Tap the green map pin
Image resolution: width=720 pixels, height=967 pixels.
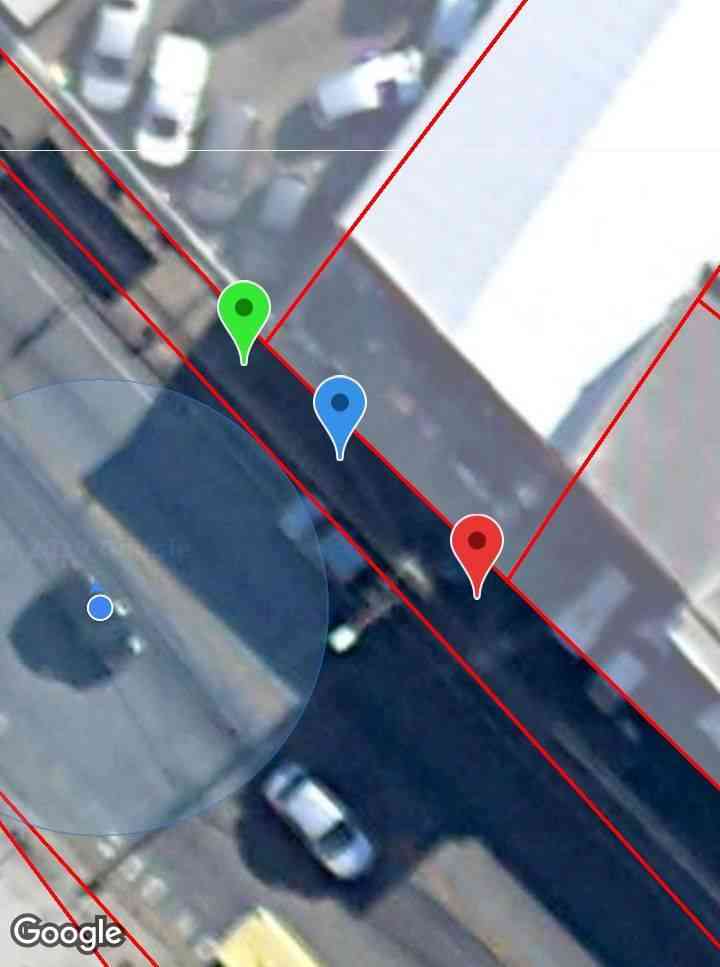(244, 311)
